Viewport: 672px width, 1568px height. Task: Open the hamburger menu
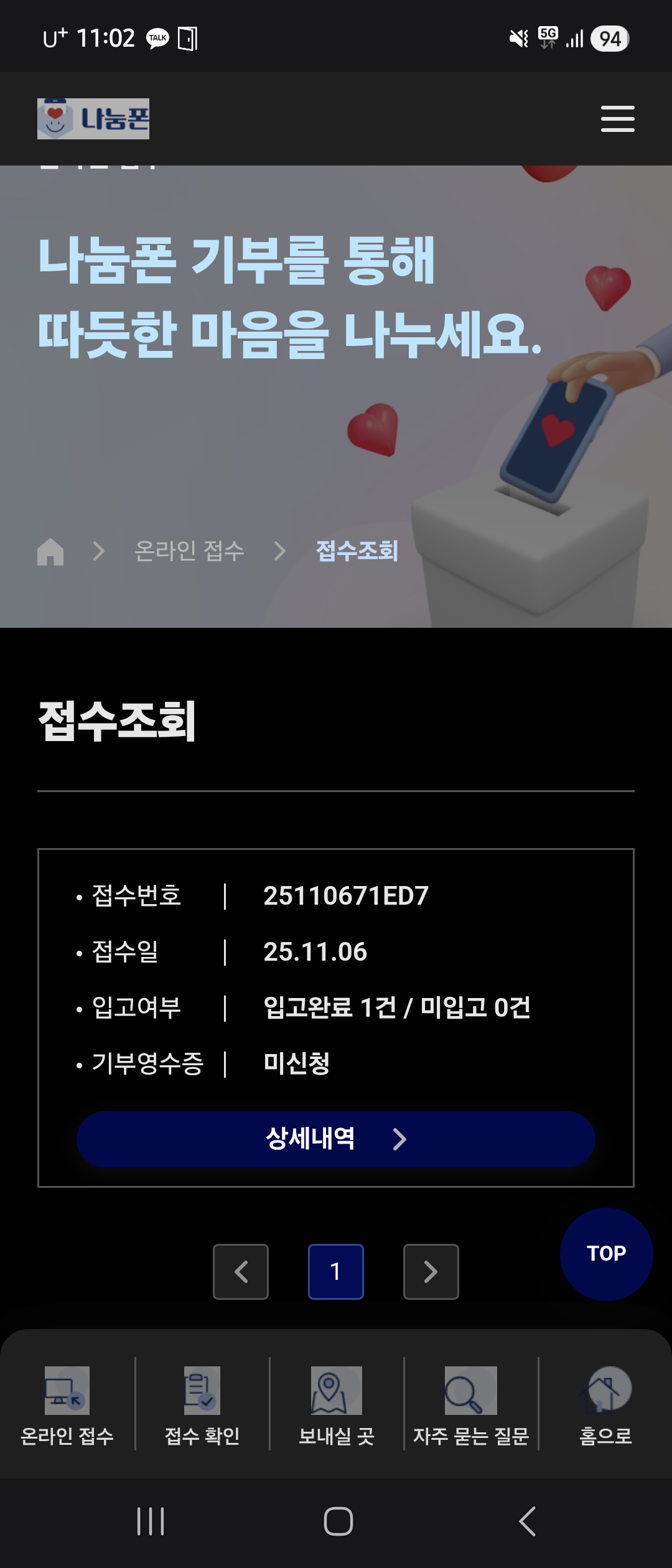coord(617,119)
